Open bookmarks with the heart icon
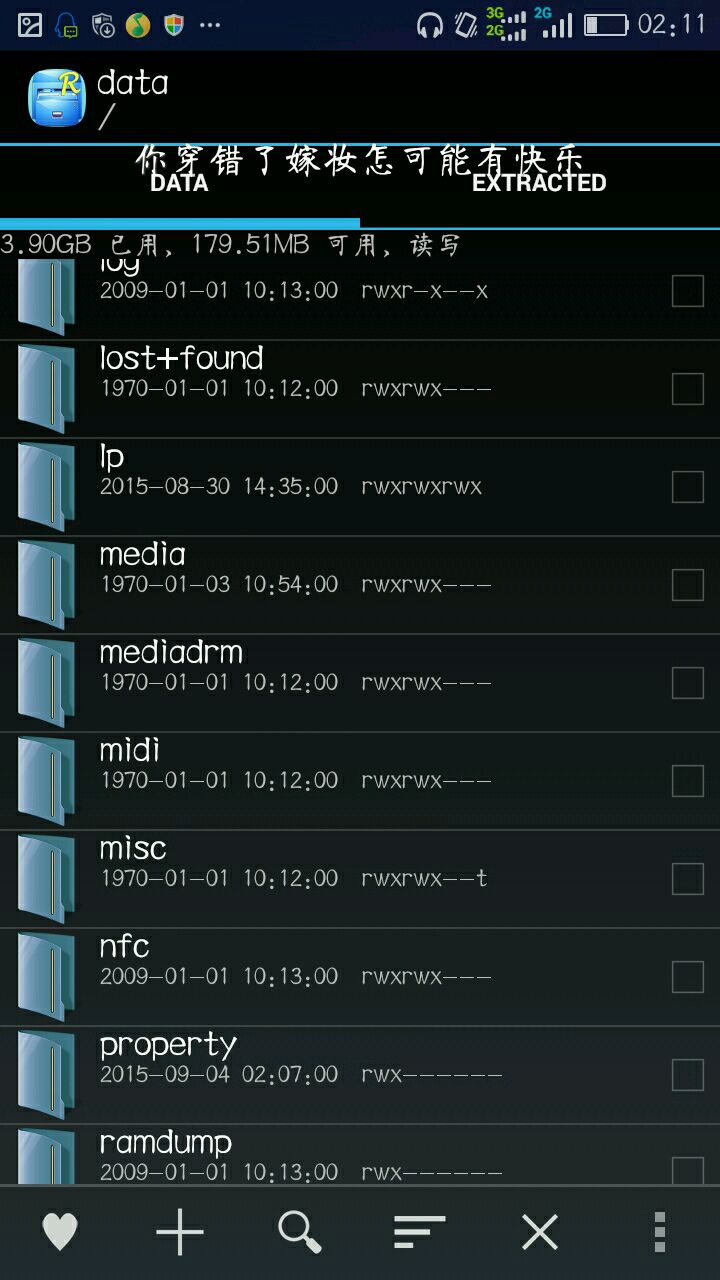 point(60,1232)
